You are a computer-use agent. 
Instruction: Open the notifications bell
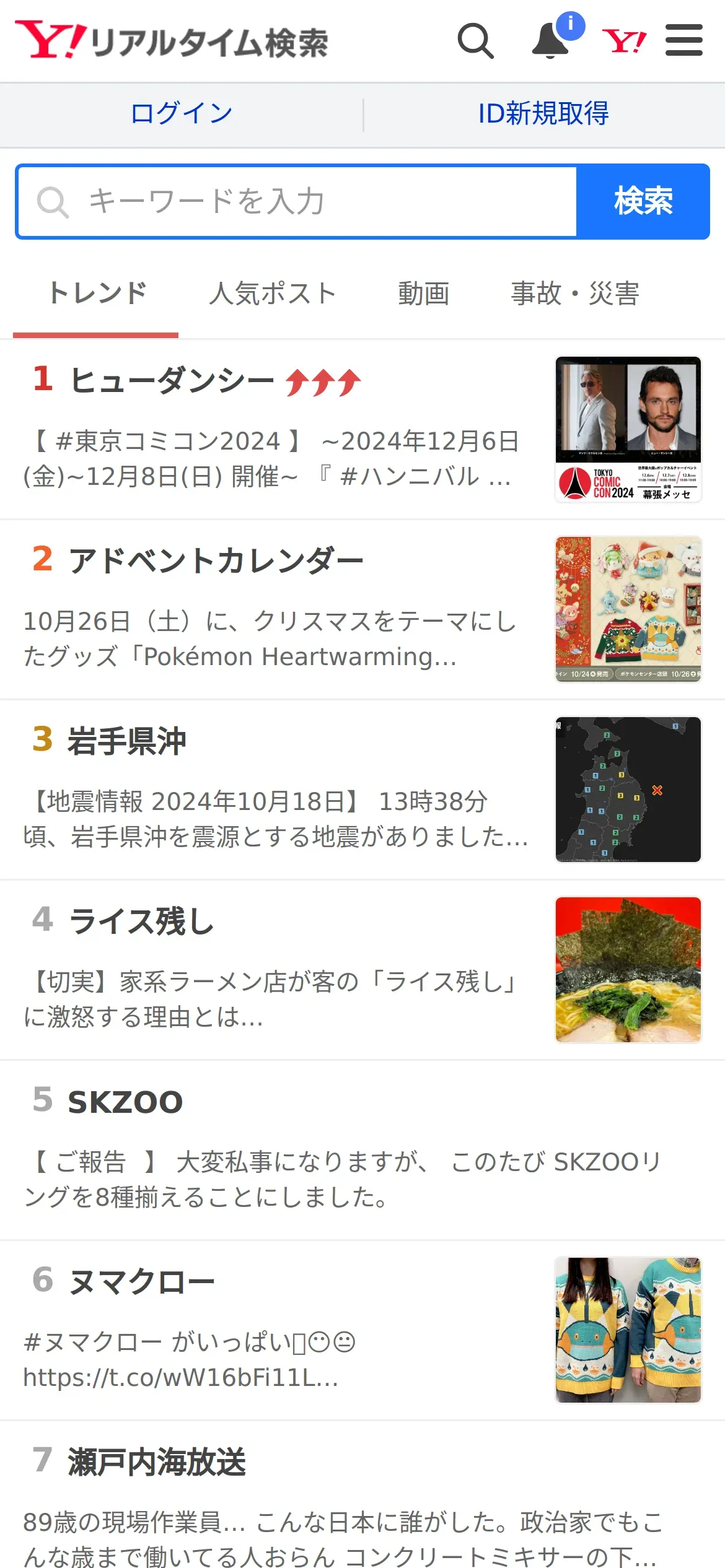(x=551, y=41)
